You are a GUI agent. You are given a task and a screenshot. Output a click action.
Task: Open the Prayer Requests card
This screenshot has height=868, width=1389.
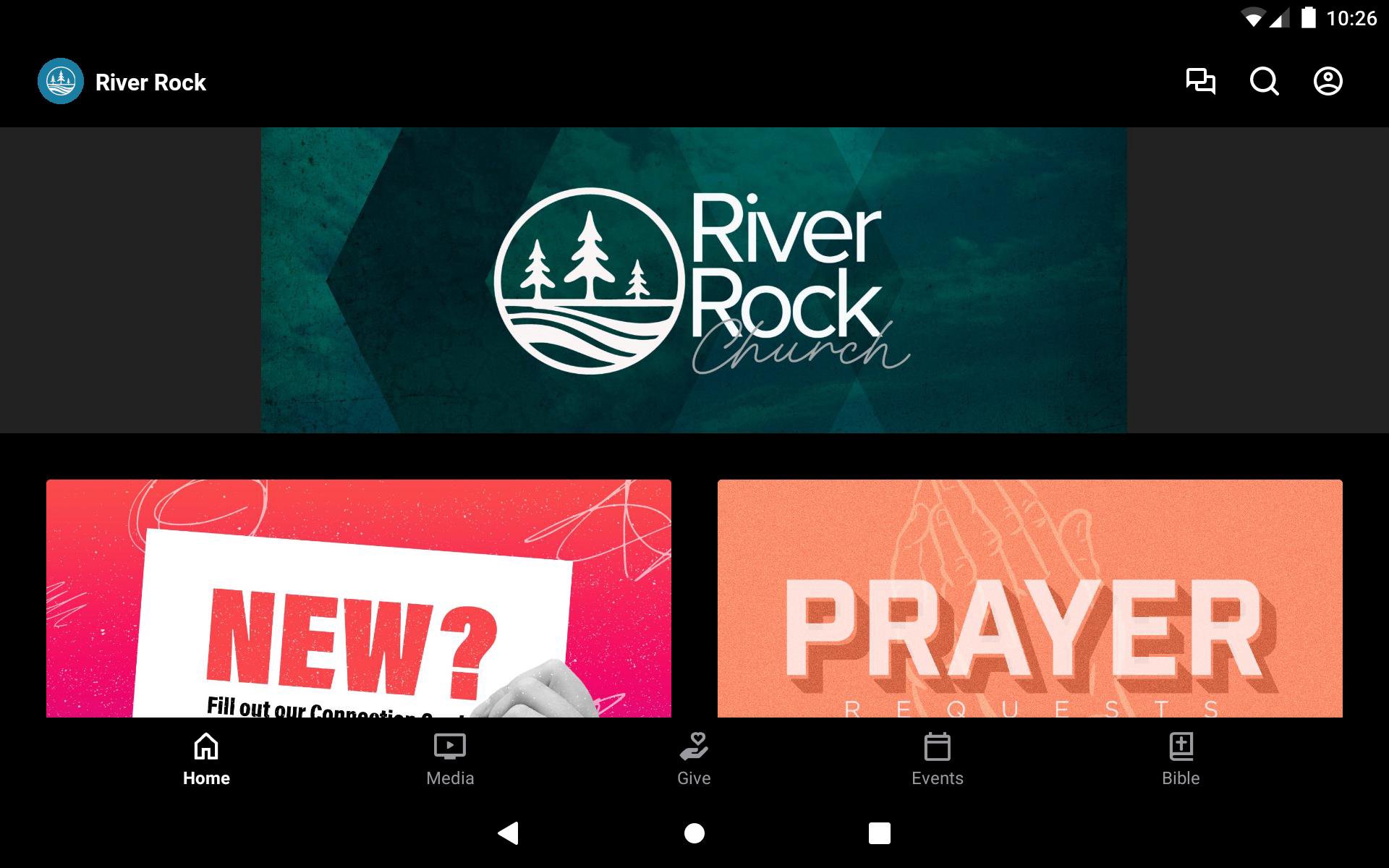pos(1029,598)
